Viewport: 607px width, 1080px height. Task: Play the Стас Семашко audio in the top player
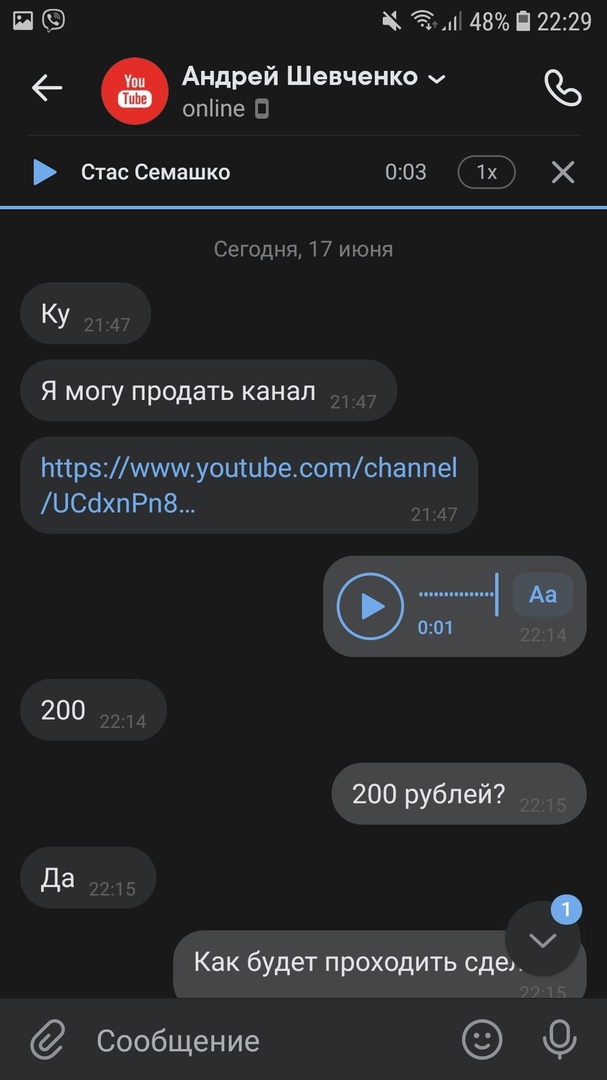coord(44,172)
